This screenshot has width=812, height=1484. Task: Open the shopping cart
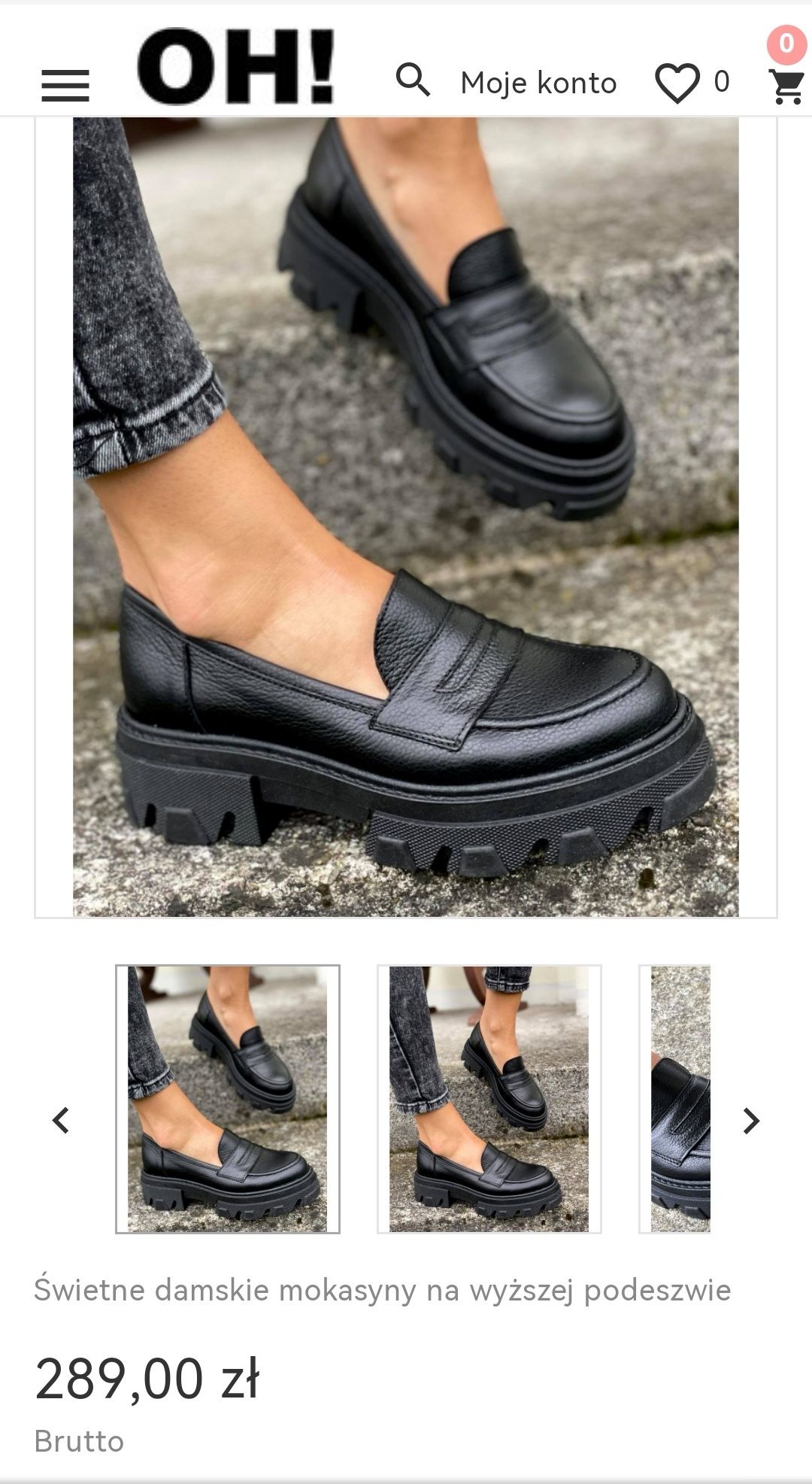[x=786, y=85]
